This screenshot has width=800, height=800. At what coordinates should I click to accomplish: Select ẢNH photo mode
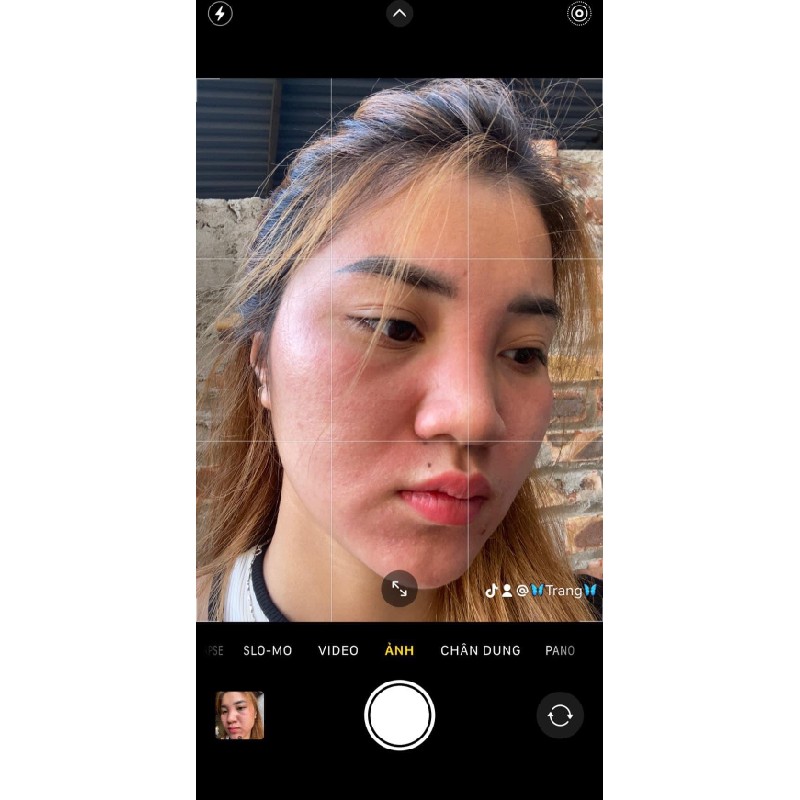[399, 651]
